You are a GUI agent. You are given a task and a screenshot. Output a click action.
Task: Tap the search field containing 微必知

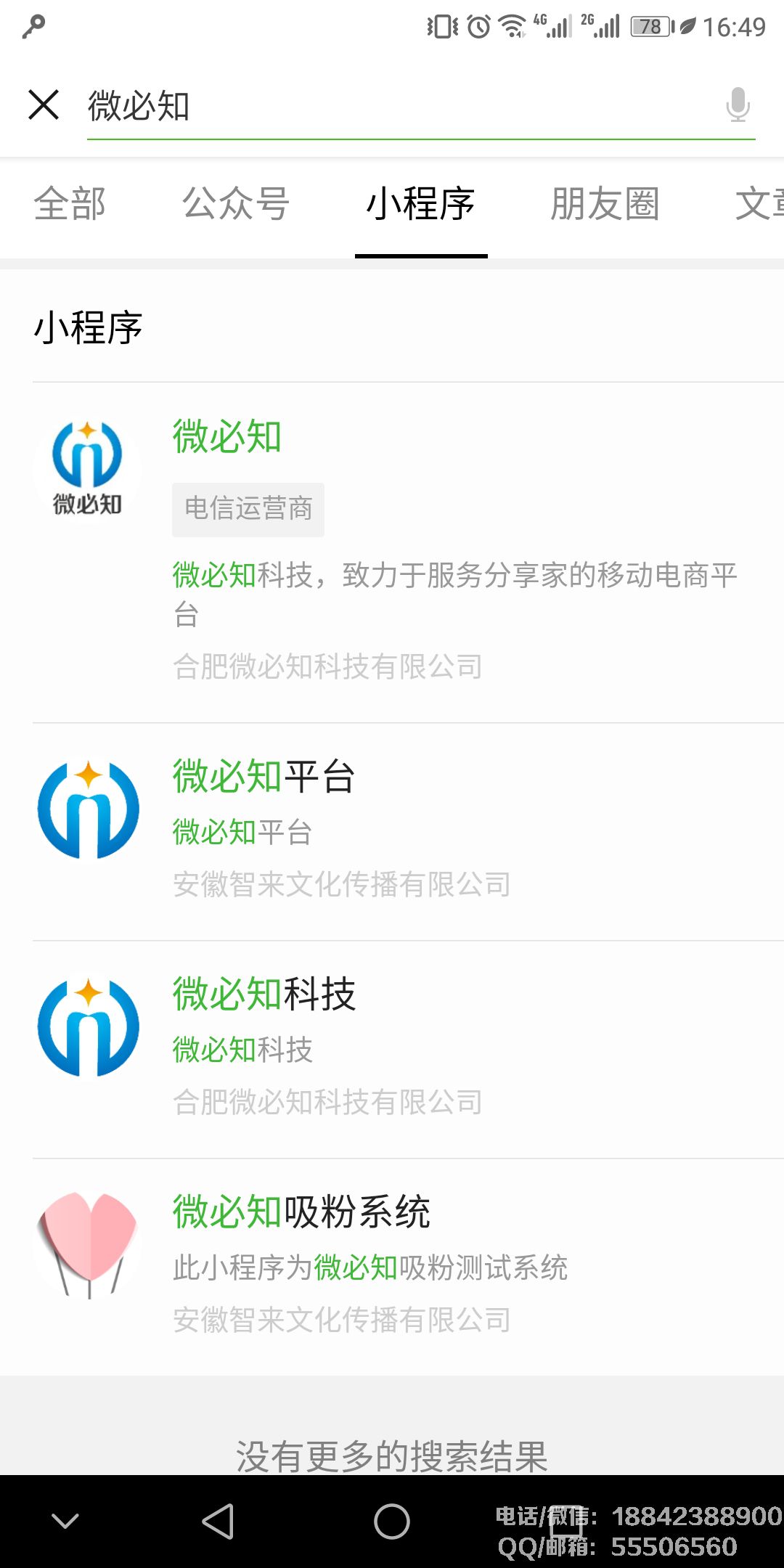392,106
